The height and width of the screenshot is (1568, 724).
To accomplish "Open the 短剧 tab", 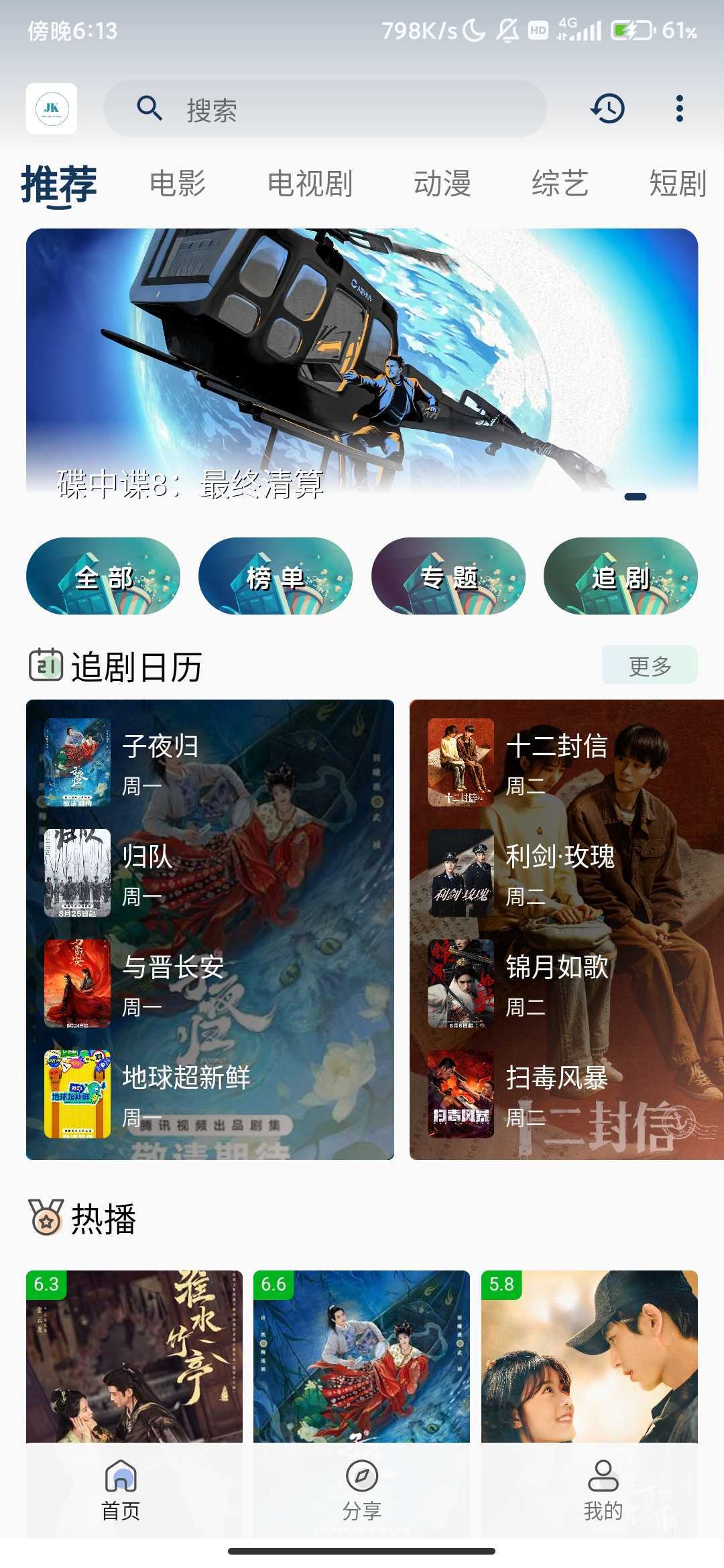I will point(677,183).
